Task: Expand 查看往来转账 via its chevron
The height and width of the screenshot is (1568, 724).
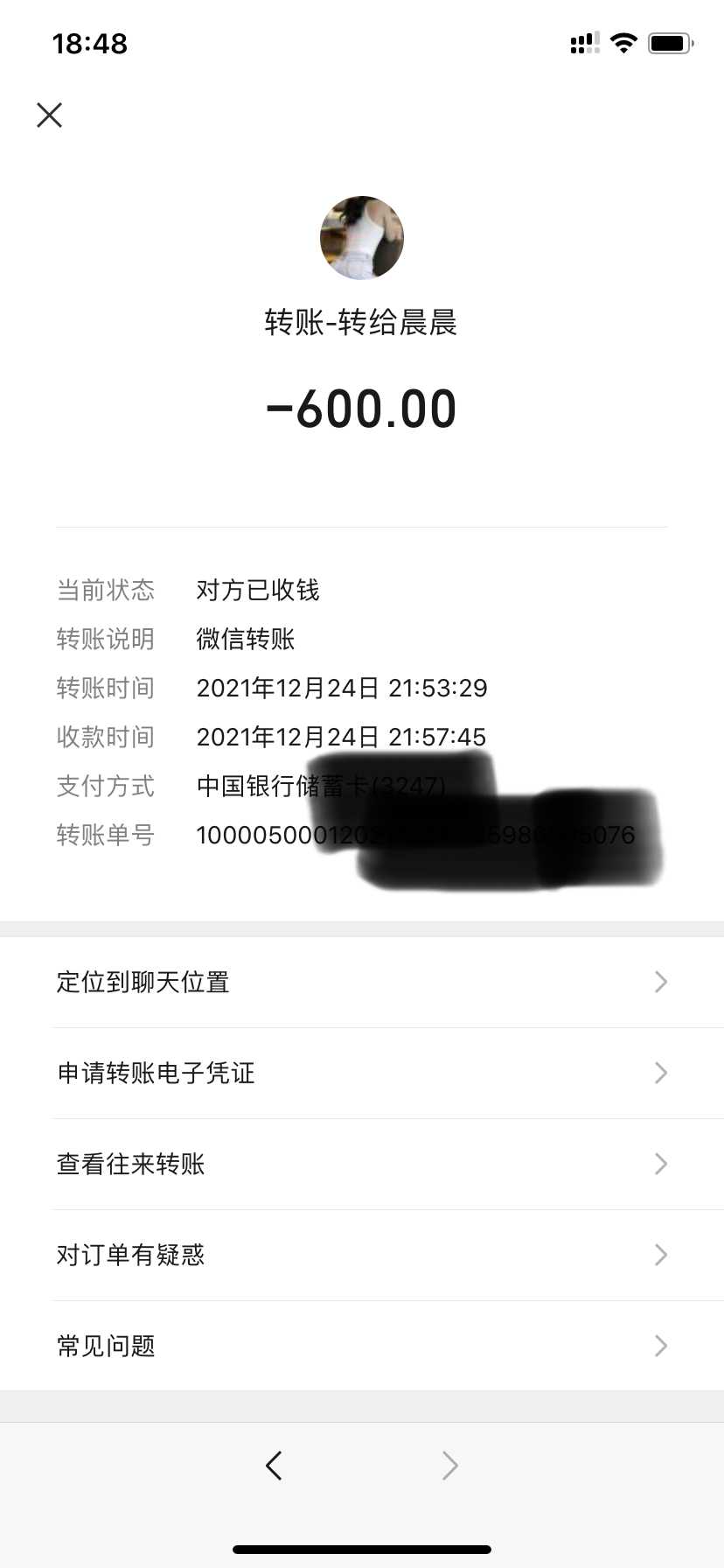Action: pyautogui.click(x=660, y=1164)
